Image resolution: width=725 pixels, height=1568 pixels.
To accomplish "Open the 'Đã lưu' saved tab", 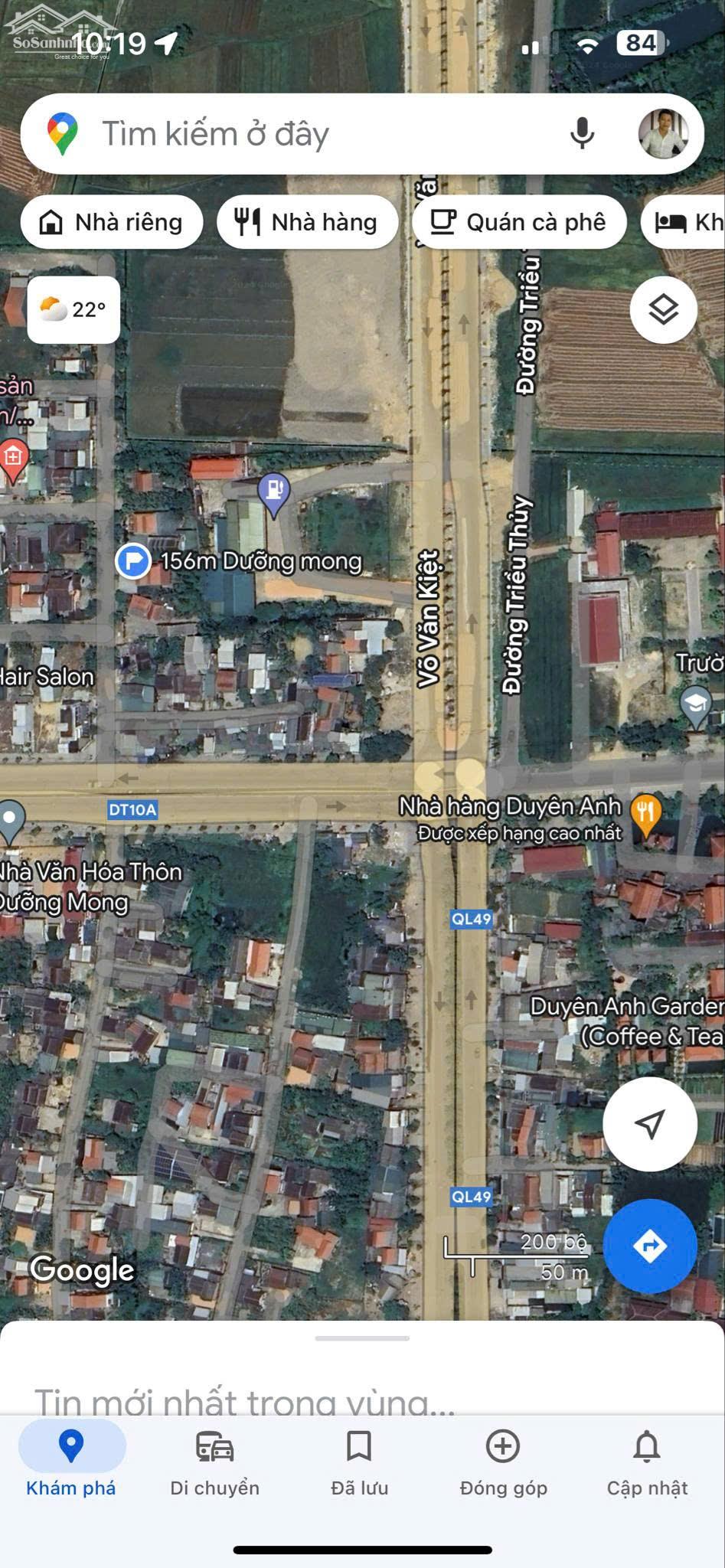I will (x=359, y=1464).
